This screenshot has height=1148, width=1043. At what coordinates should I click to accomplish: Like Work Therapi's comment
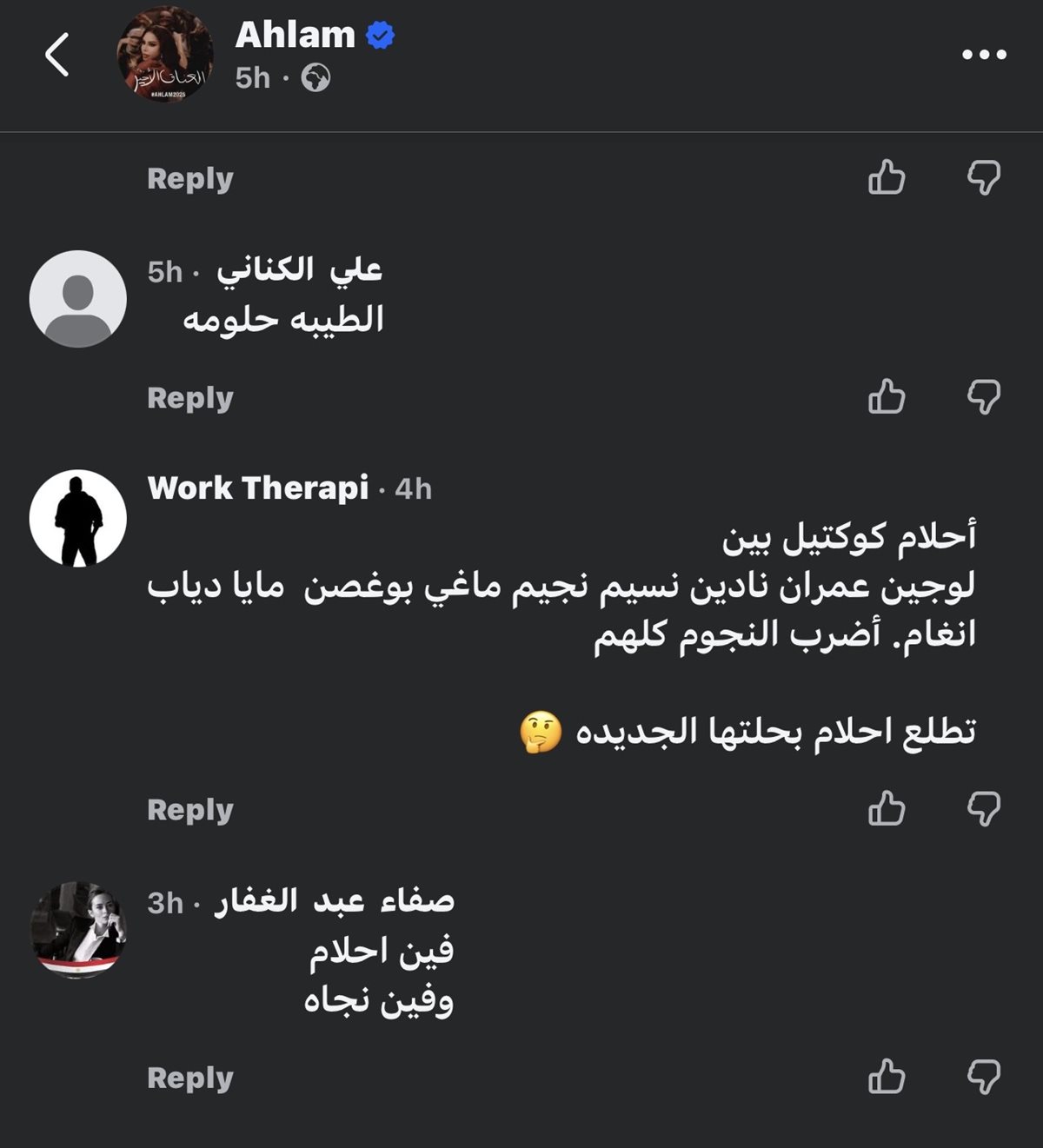pos(887,808)
